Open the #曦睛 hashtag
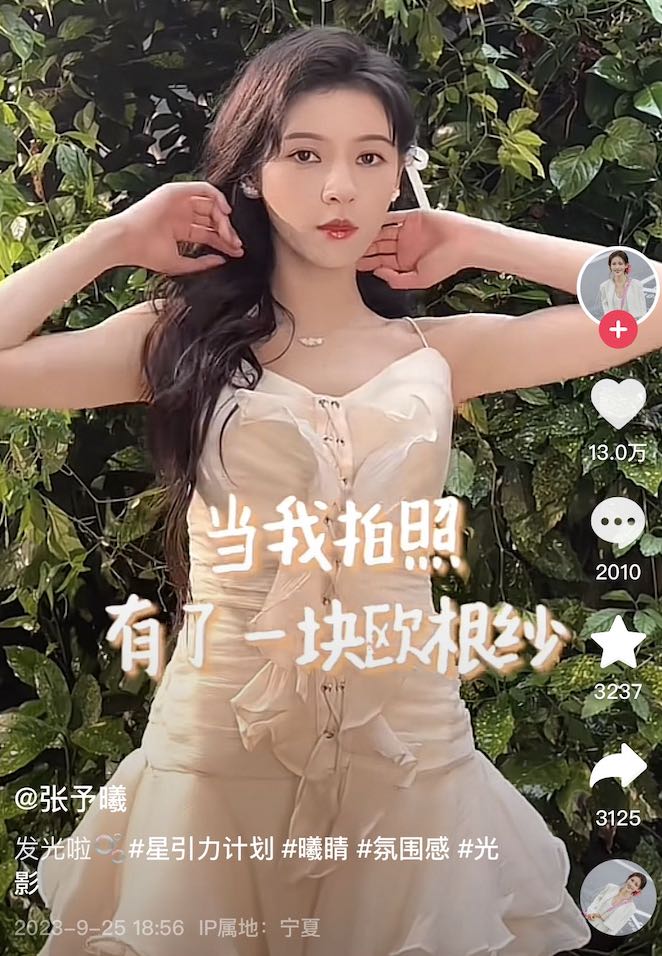Screen dimensions: 662x956 316,849
